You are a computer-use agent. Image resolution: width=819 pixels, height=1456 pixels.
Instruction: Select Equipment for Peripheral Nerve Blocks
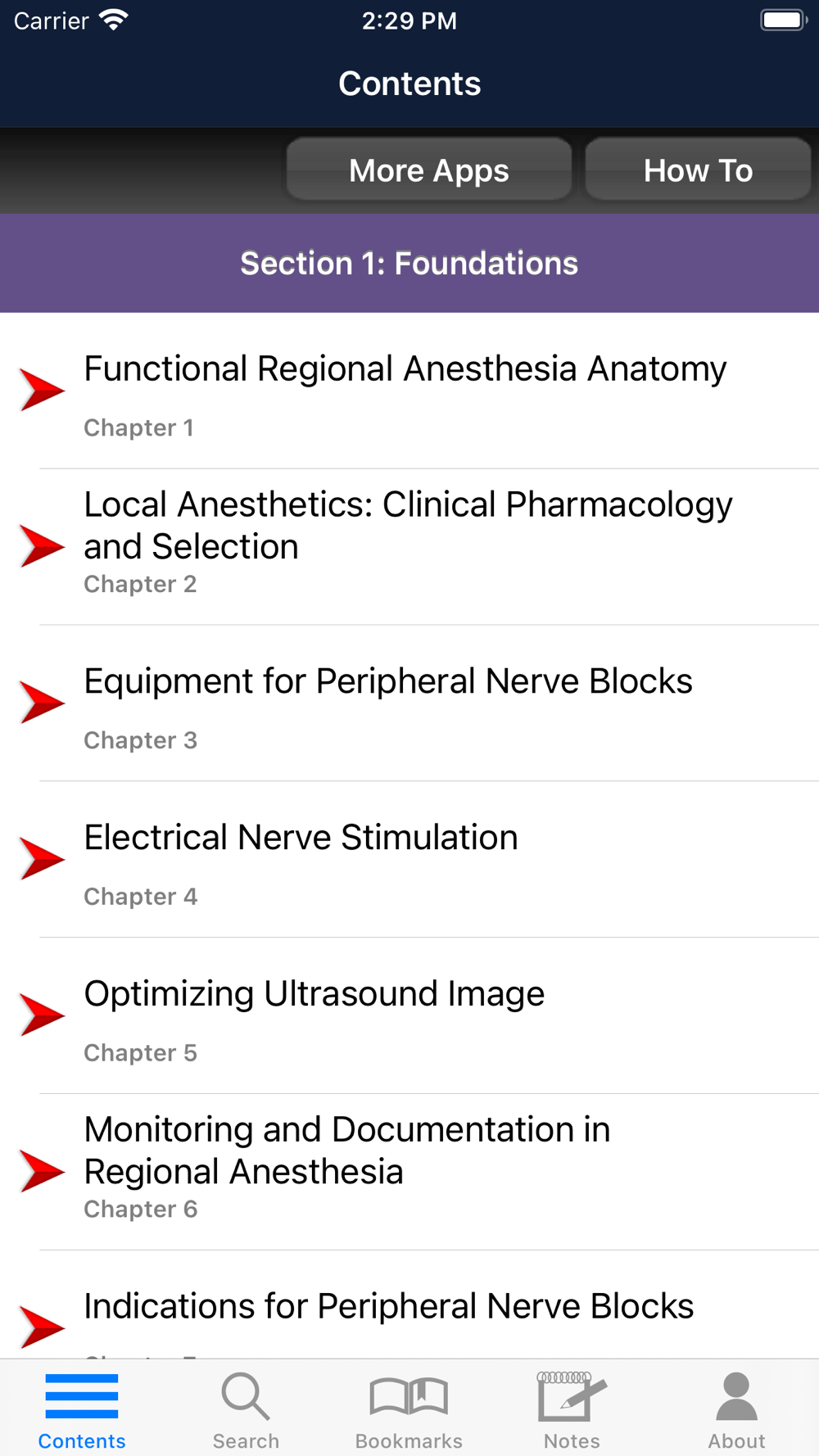tap(409, 703)
